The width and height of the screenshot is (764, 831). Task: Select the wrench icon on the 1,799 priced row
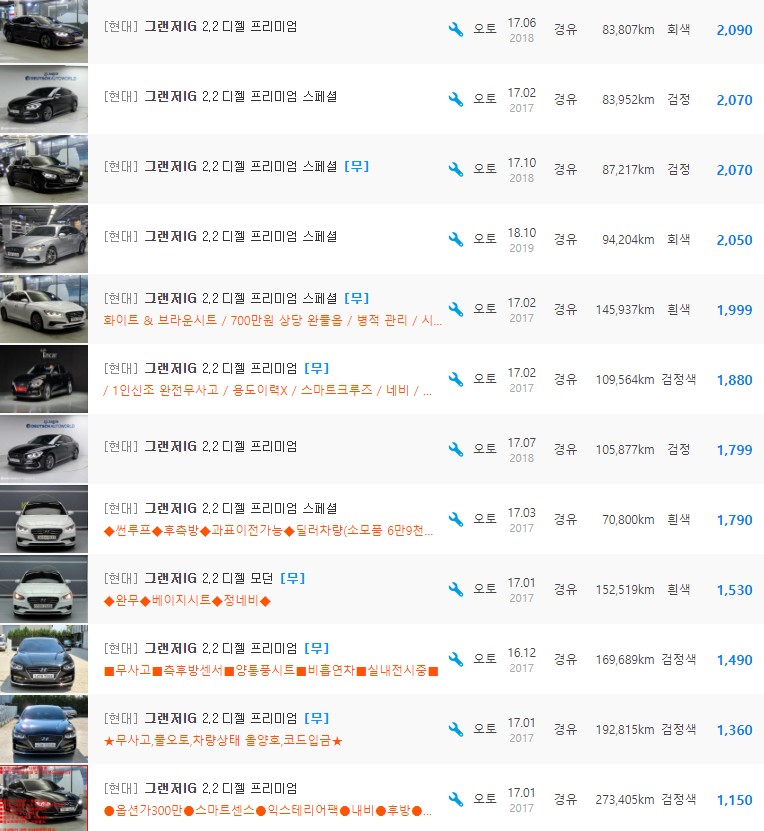tap(455, 448)
